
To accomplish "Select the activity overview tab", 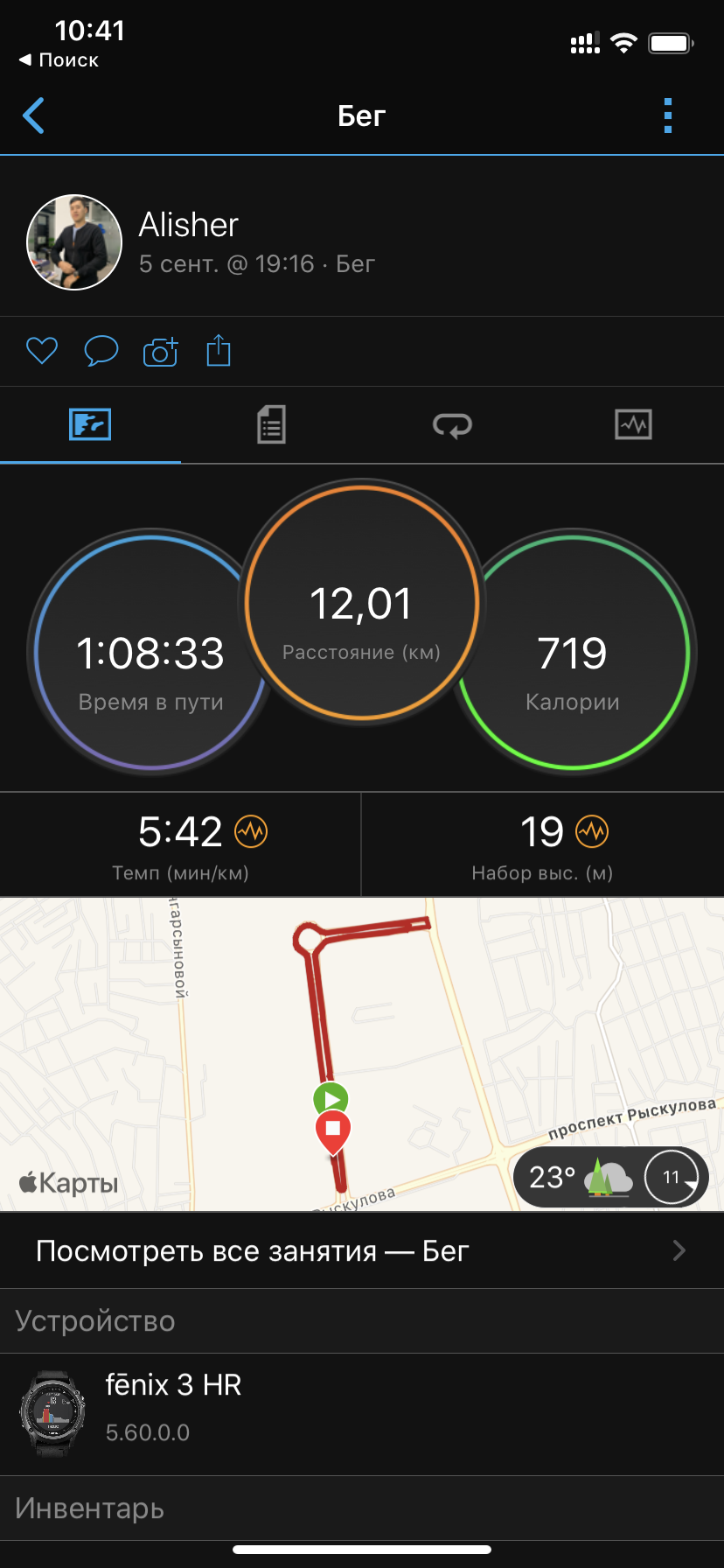I will 90,425.
